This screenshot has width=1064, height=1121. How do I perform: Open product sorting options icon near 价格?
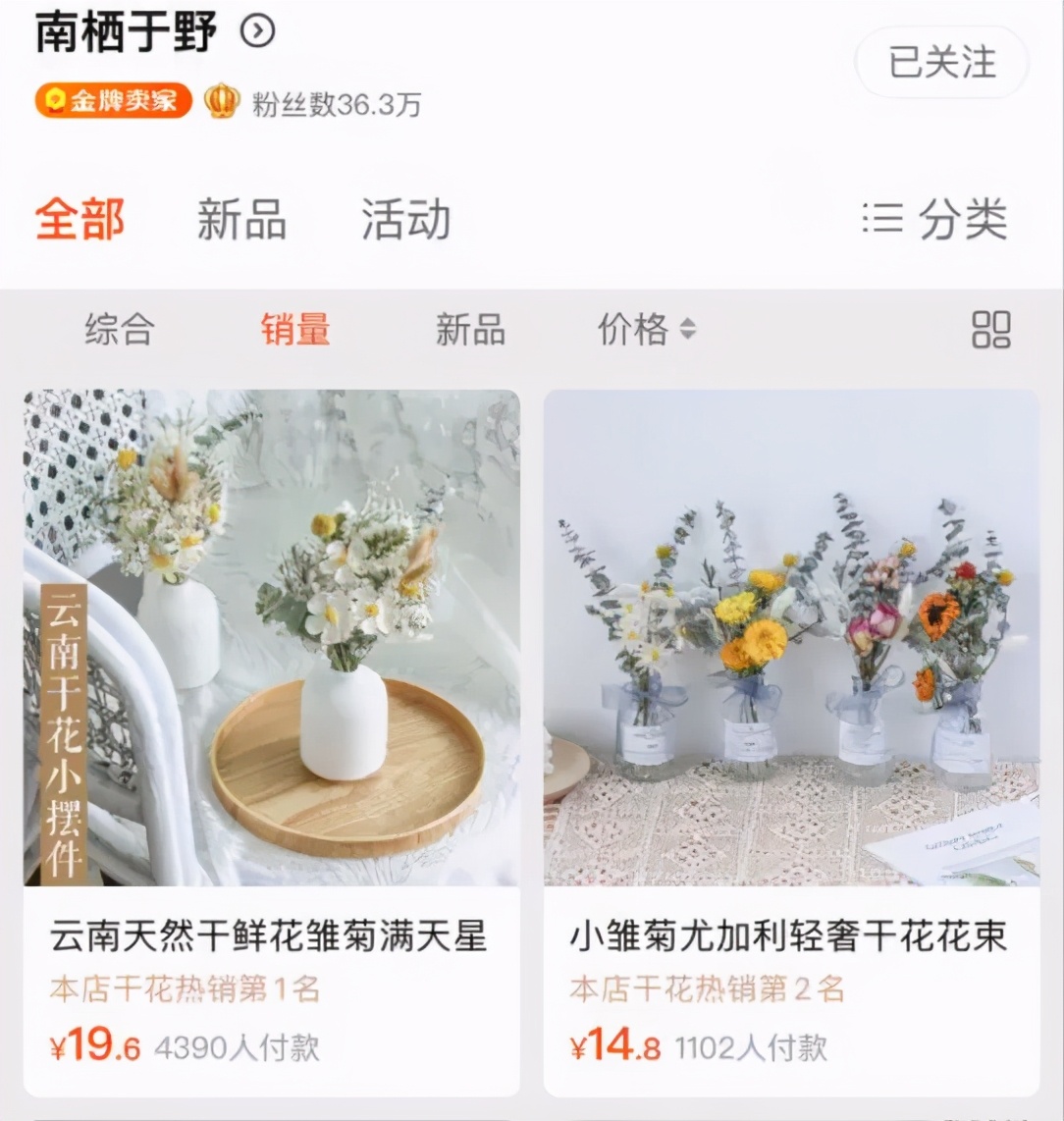point(687,331)
